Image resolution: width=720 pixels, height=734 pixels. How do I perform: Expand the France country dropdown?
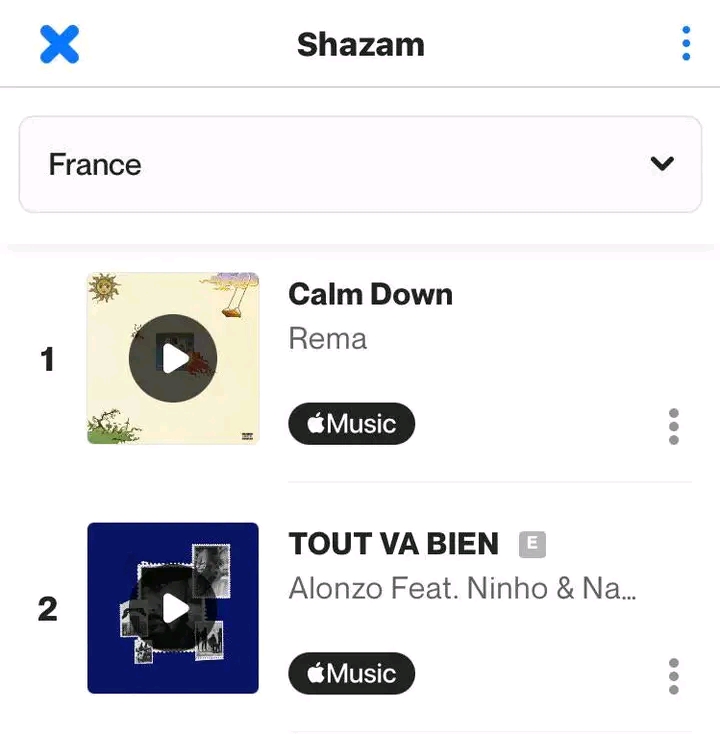click(x=360, y=164)
